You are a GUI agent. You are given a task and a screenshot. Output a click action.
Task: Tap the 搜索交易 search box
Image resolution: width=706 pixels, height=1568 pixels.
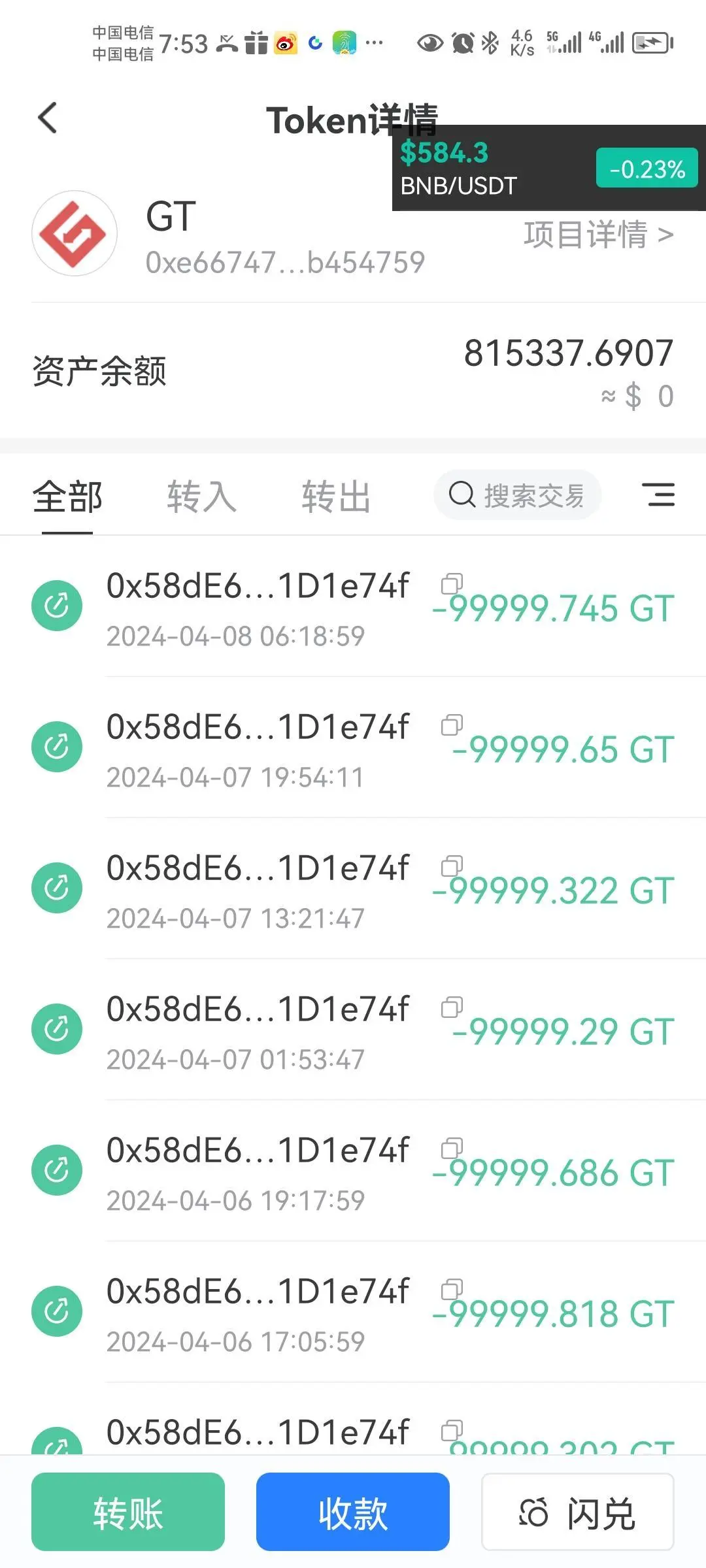tap(517, 495)
